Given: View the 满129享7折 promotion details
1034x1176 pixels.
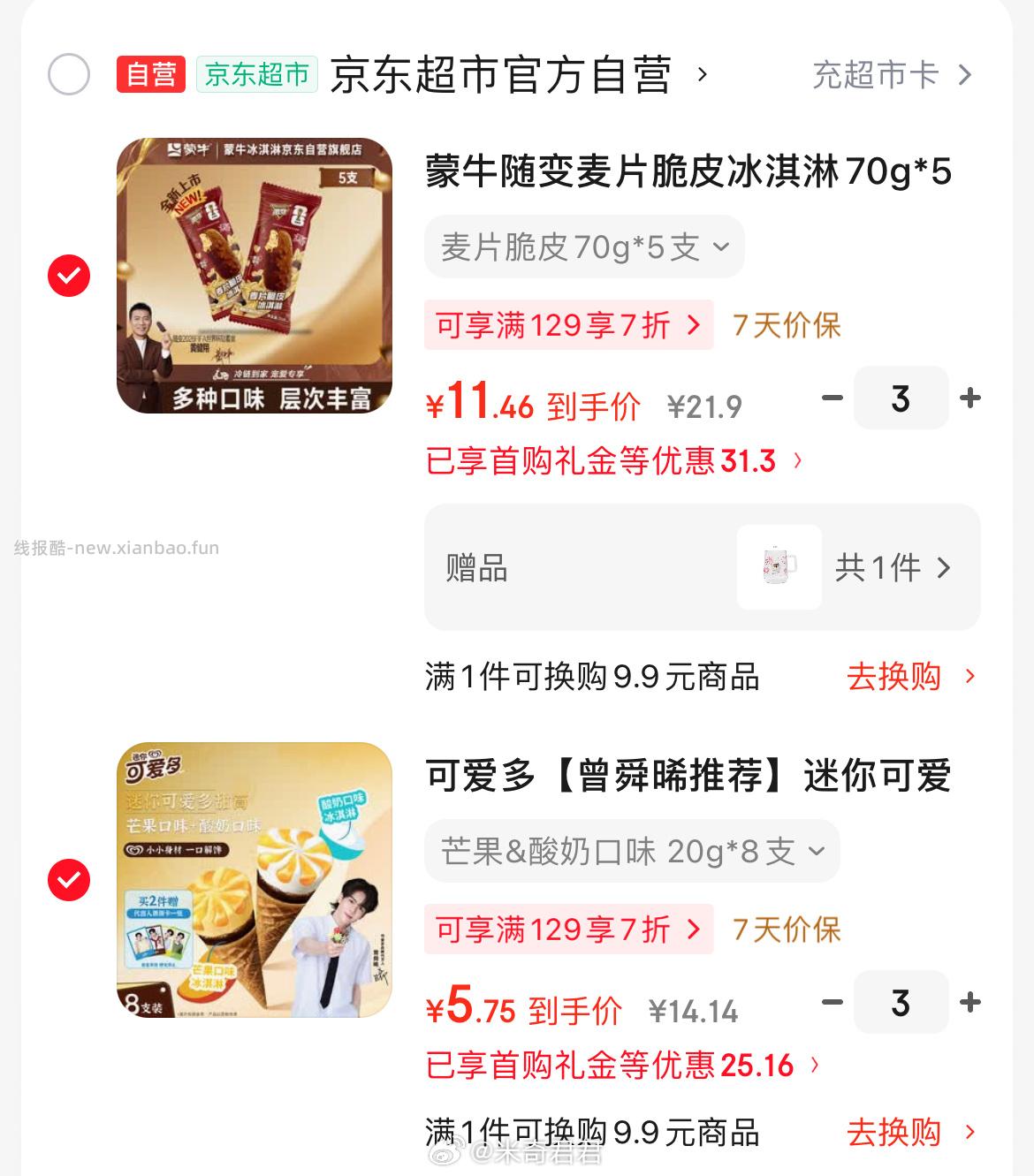Looking at the screenshot, I should tap(568, 325).
